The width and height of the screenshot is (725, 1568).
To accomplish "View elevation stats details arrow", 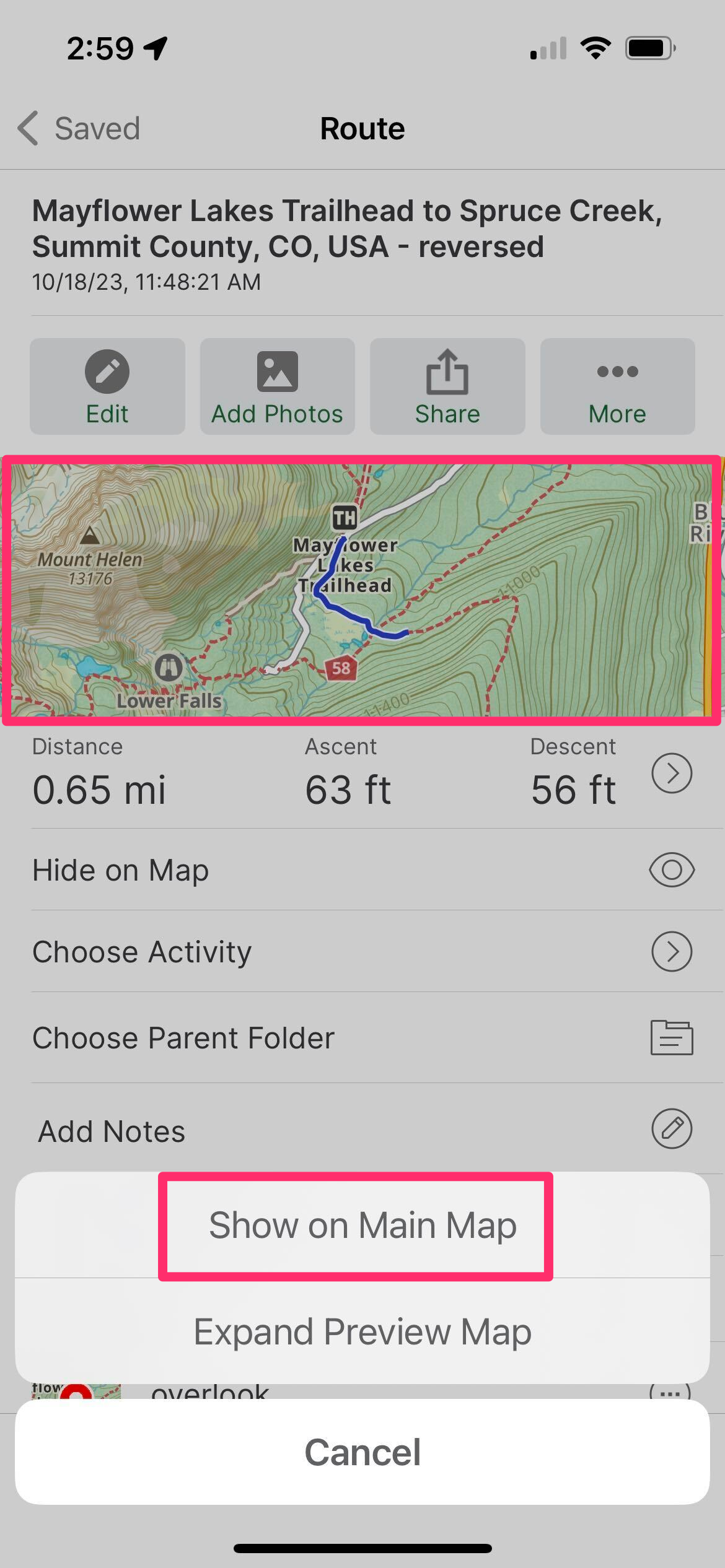I will pos(672,773).
